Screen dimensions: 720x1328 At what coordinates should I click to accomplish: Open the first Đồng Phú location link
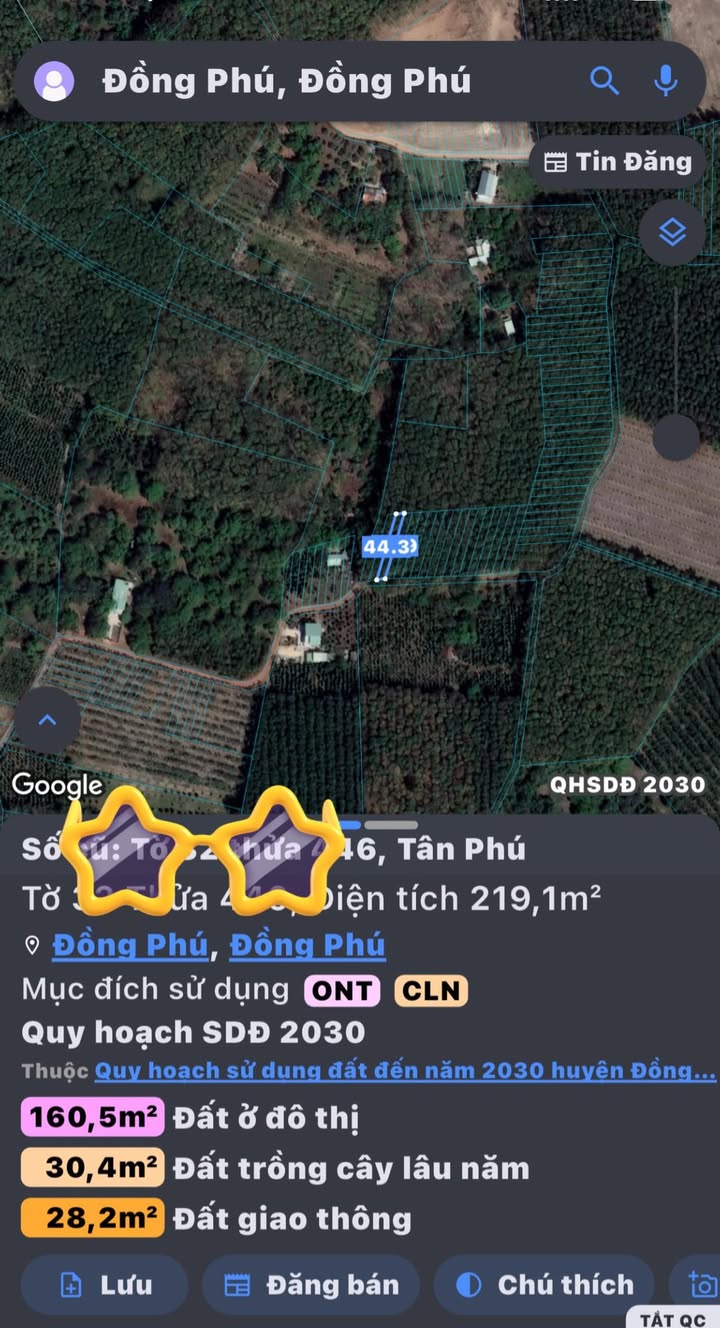[130, 944]
